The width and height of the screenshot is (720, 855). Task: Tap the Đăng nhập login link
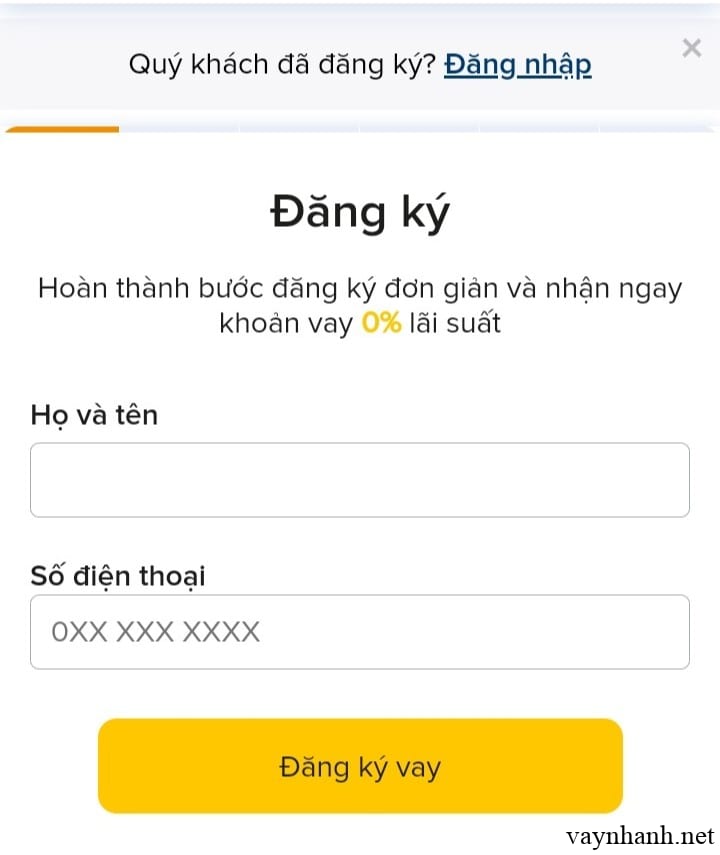click(x=517, y=65)
